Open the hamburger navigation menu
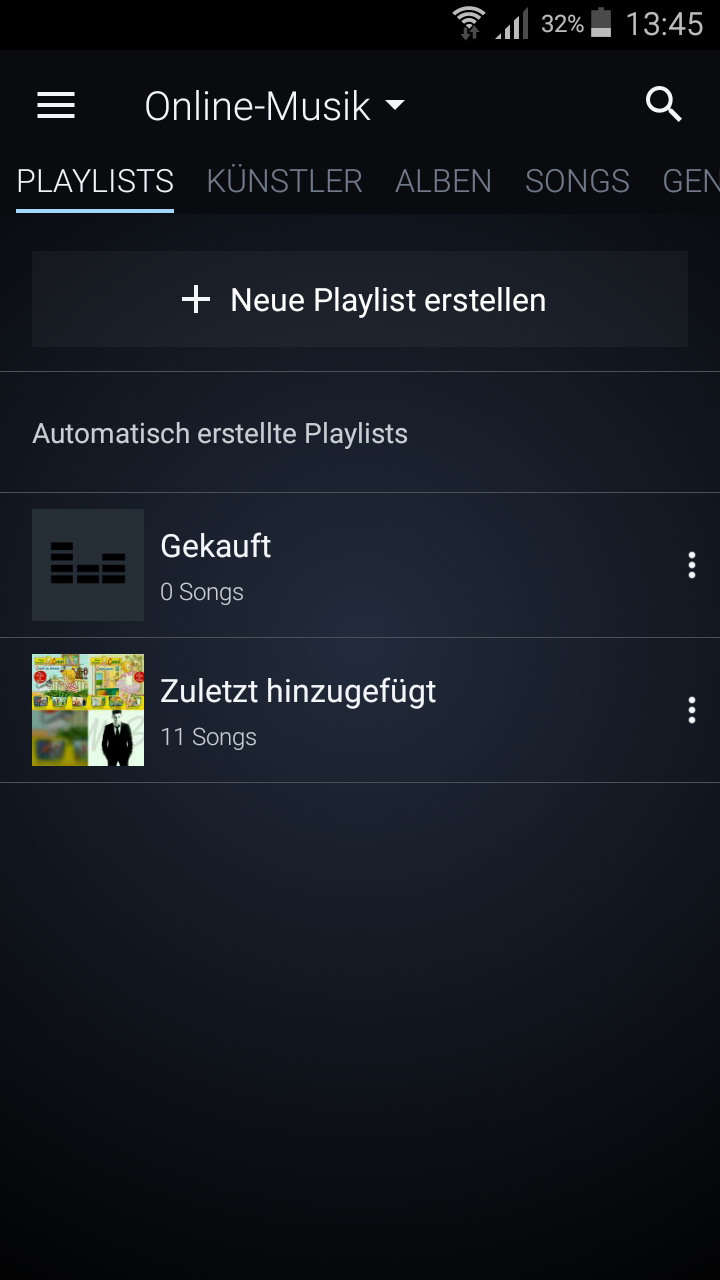The height and width of the screenshot is (1280, 720). (x=56, y=105)
